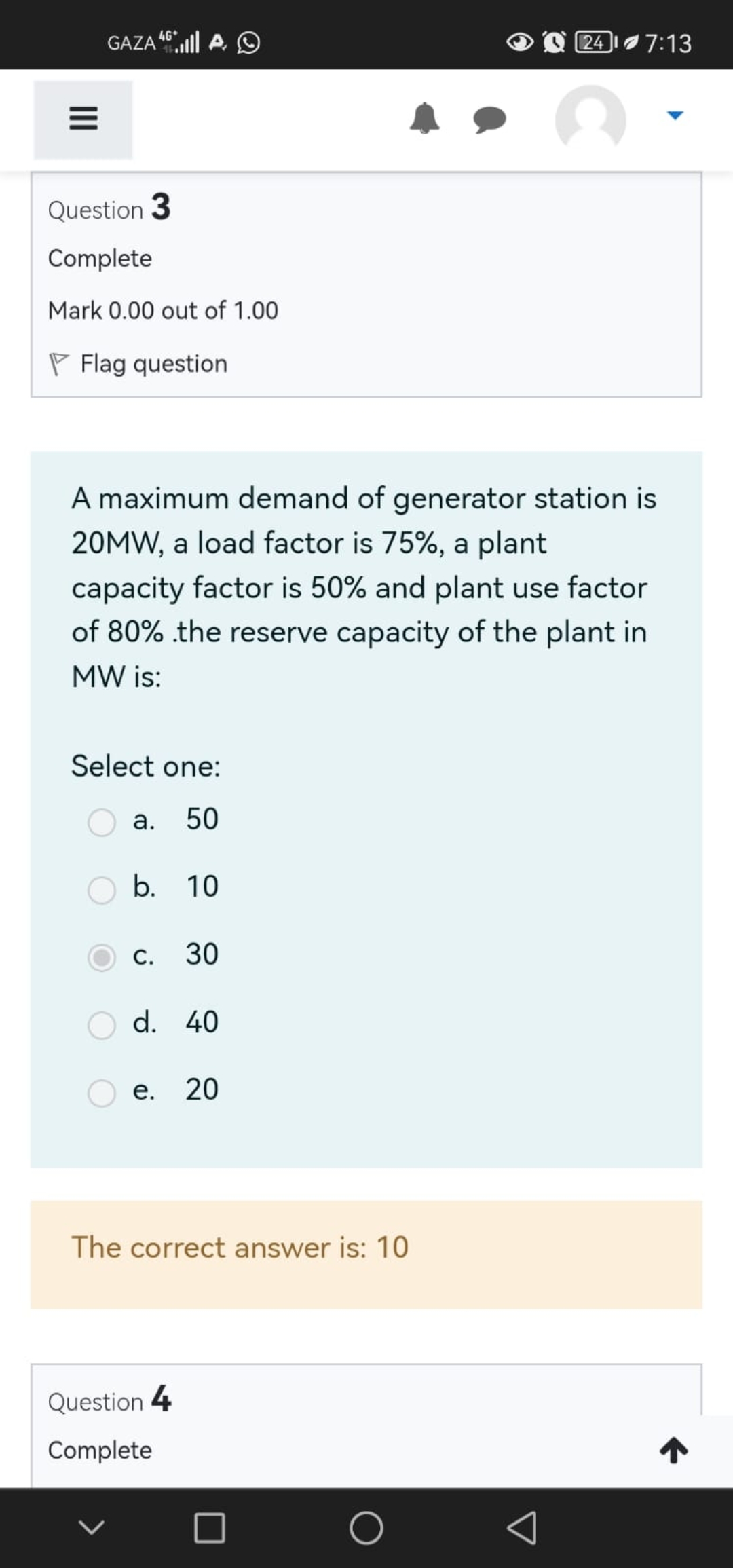
Task: Tap the alarm clock status bar icon
Action: (557, 43)
